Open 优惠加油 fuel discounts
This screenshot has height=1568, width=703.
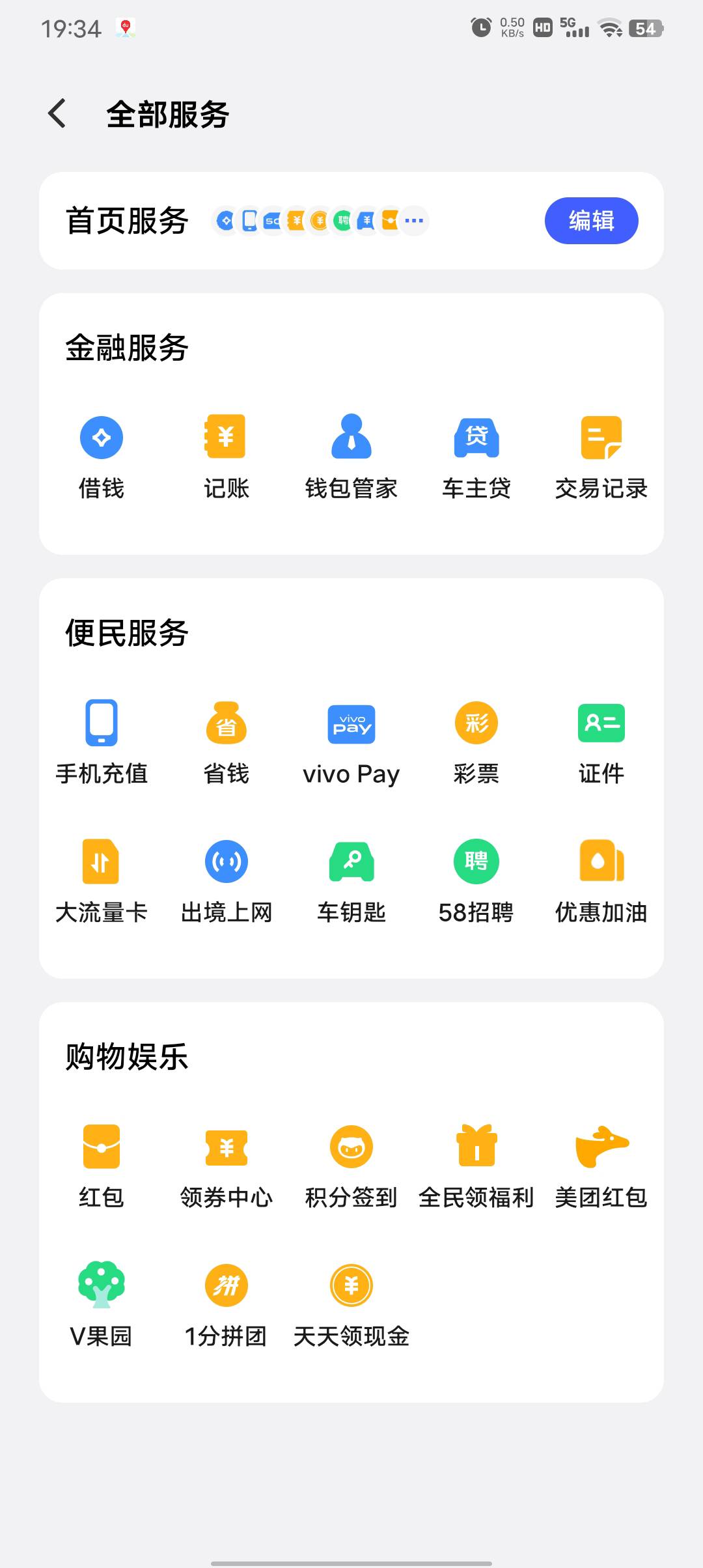tap(601, 862)
